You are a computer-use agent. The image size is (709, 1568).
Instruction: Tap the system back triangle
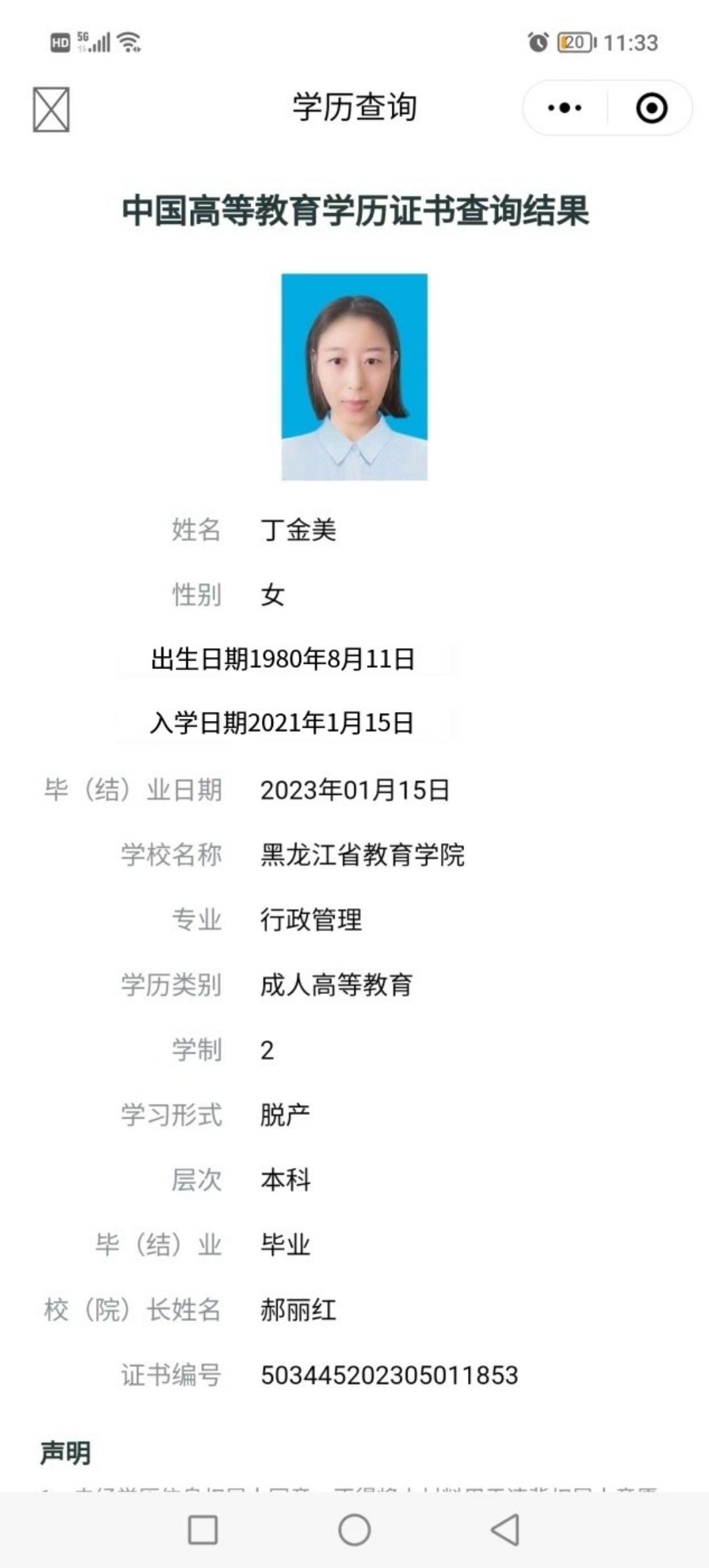click(505, 1530)
